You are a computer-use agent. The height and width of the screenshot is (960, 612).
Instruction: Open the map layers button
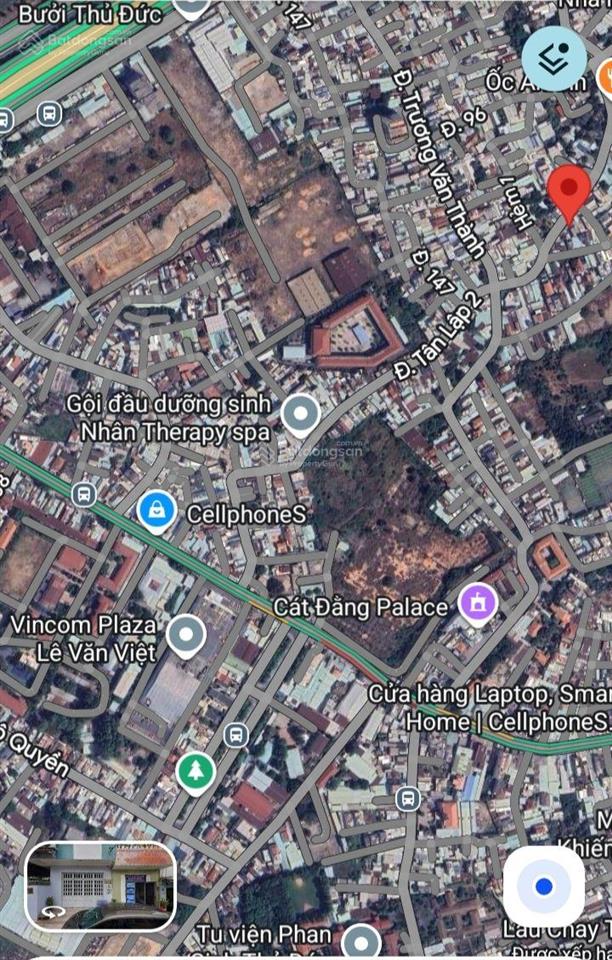point(554,58)
